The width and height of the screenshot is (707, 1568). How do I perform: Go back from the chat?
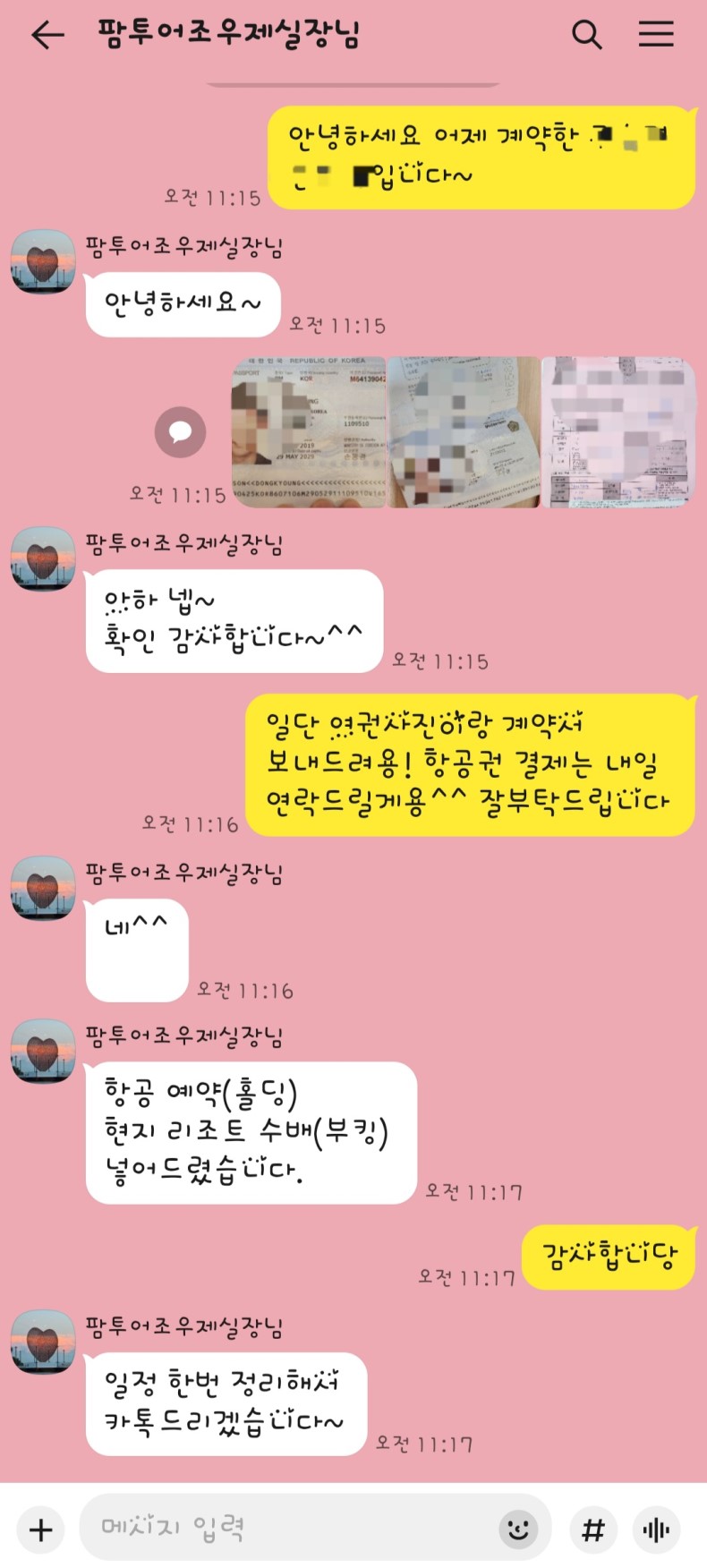[47, 35]
